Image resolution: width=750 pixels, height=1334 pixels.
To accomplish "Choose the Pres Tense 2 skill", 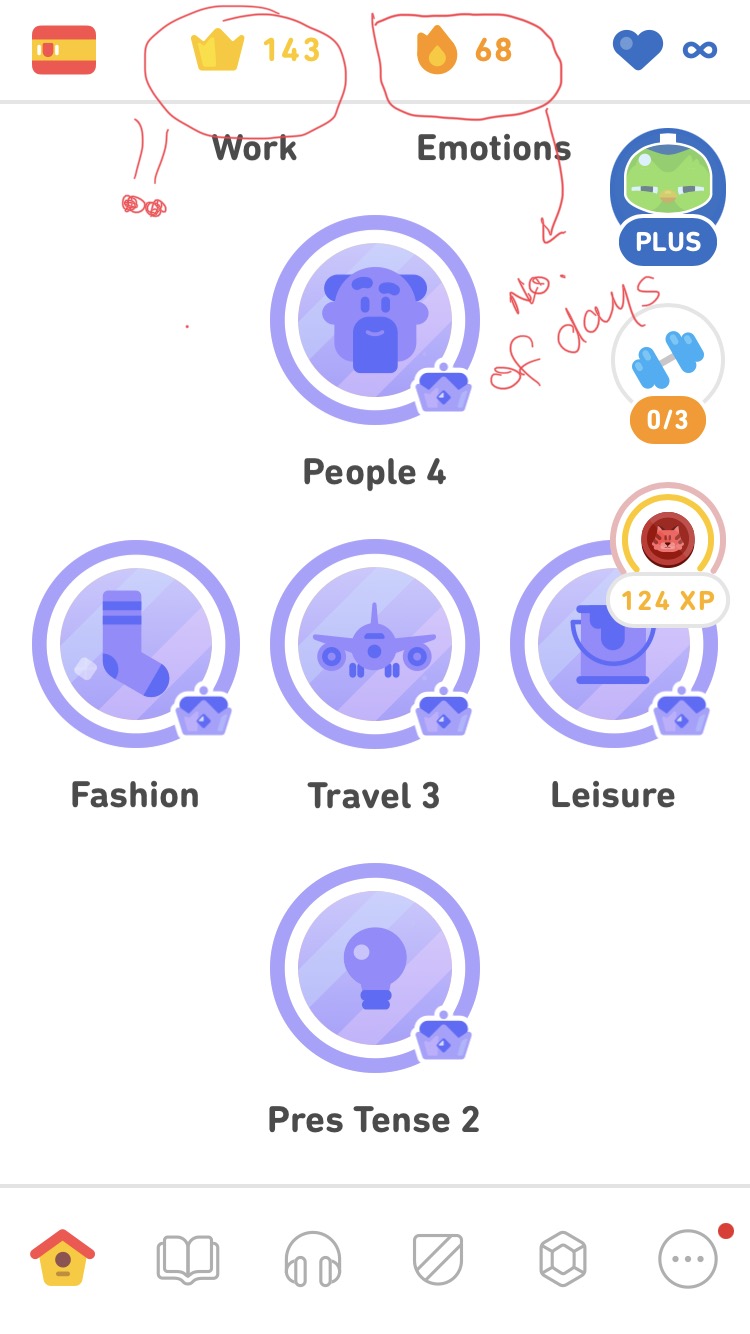I will coord(375,968).
